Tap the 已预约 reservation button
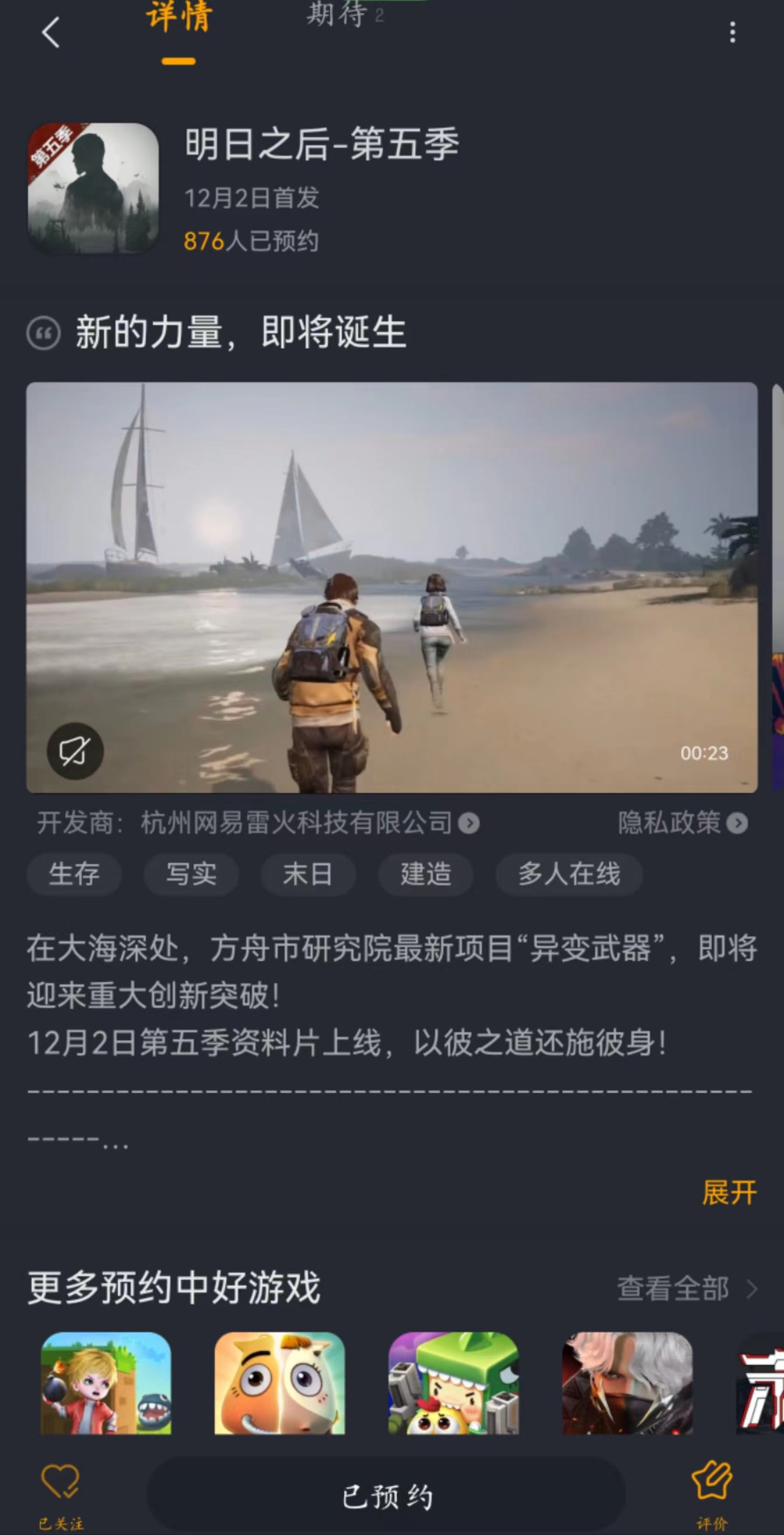This screenshot has height=1535, width=784. tap(387, 1496)
